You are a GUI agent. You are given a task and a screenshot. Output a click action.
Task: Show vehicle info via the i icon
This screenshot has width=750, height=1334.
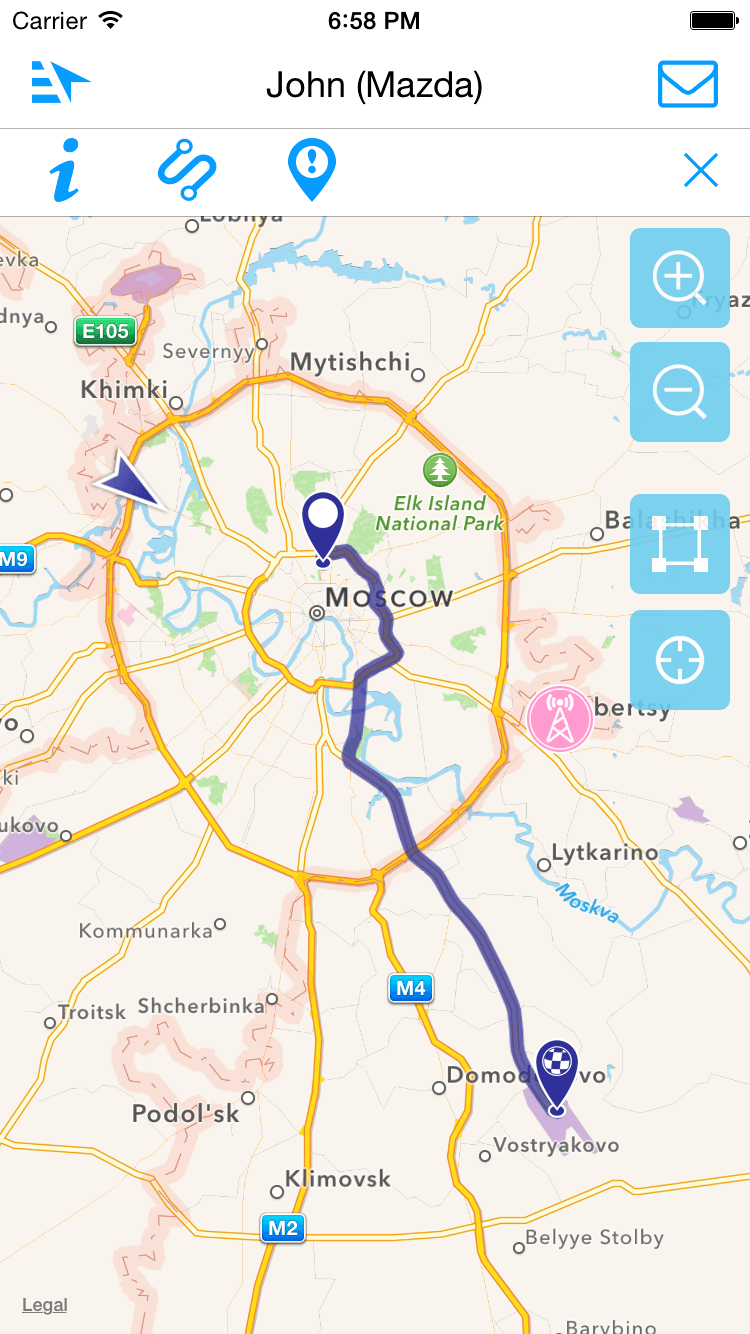[x=65, y=171]
